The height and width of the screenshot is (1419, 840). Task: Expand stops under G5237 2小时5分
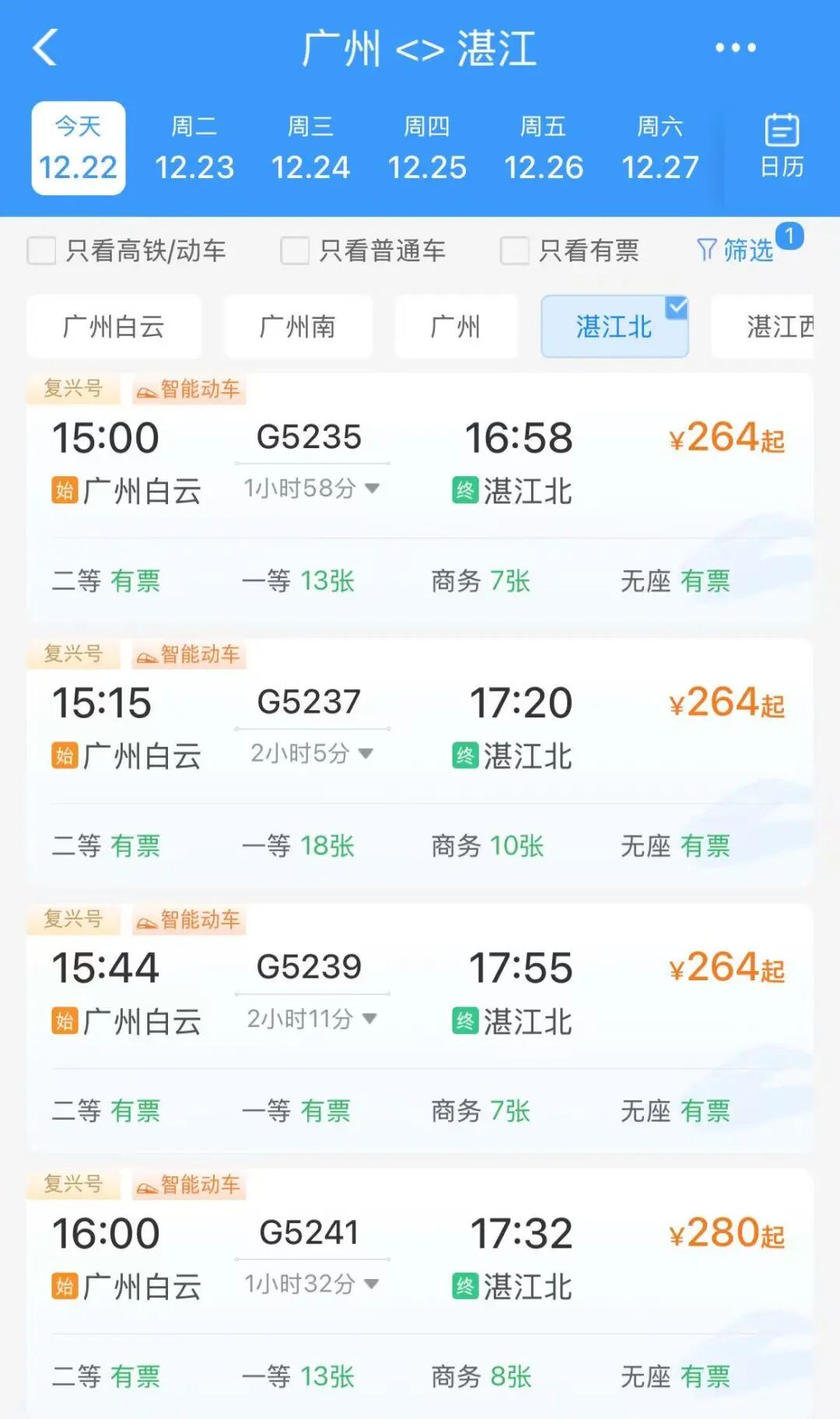coord(312,753)
